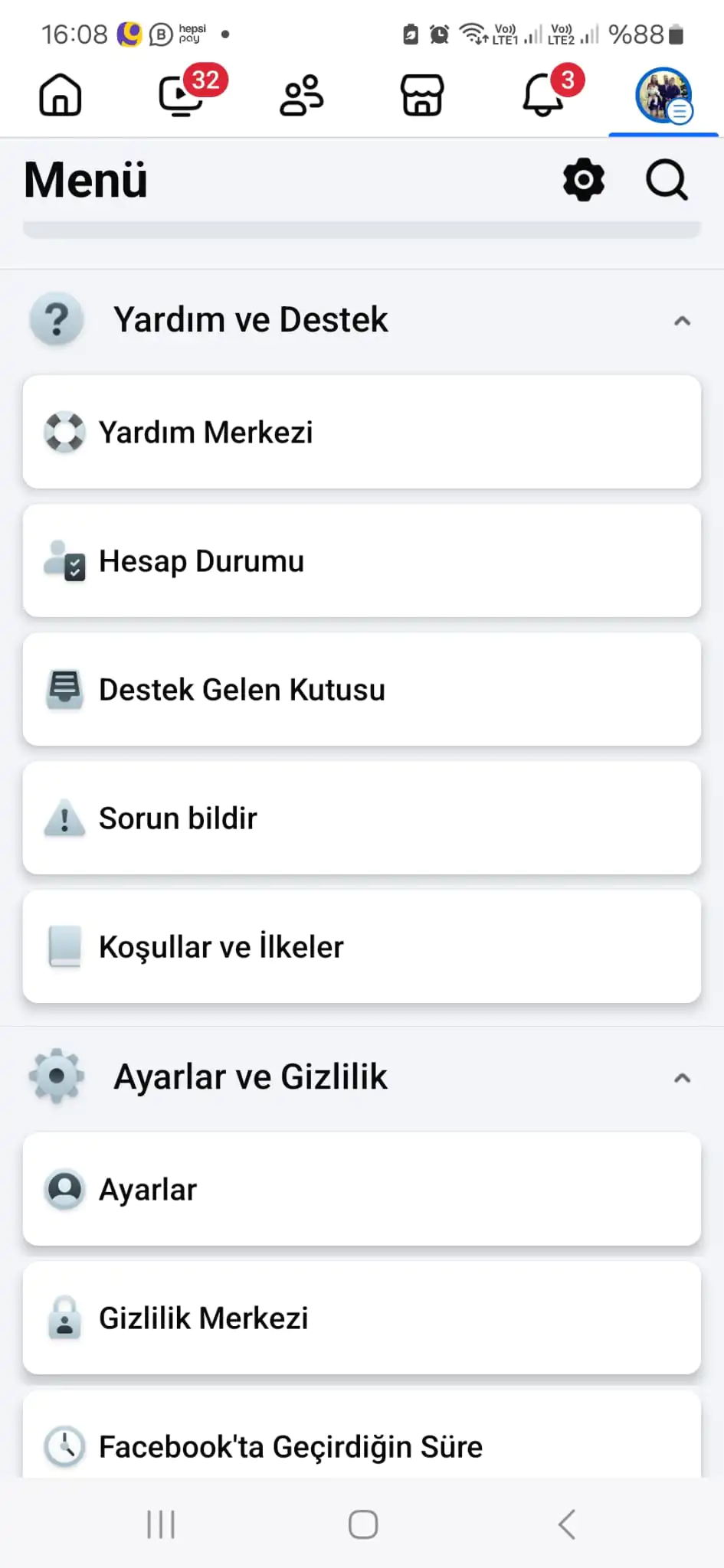Tap the Android back navigation arrow
The height and width of the screenshot is (1568, 724).
pyautogui.click(x=566, y=1524)
